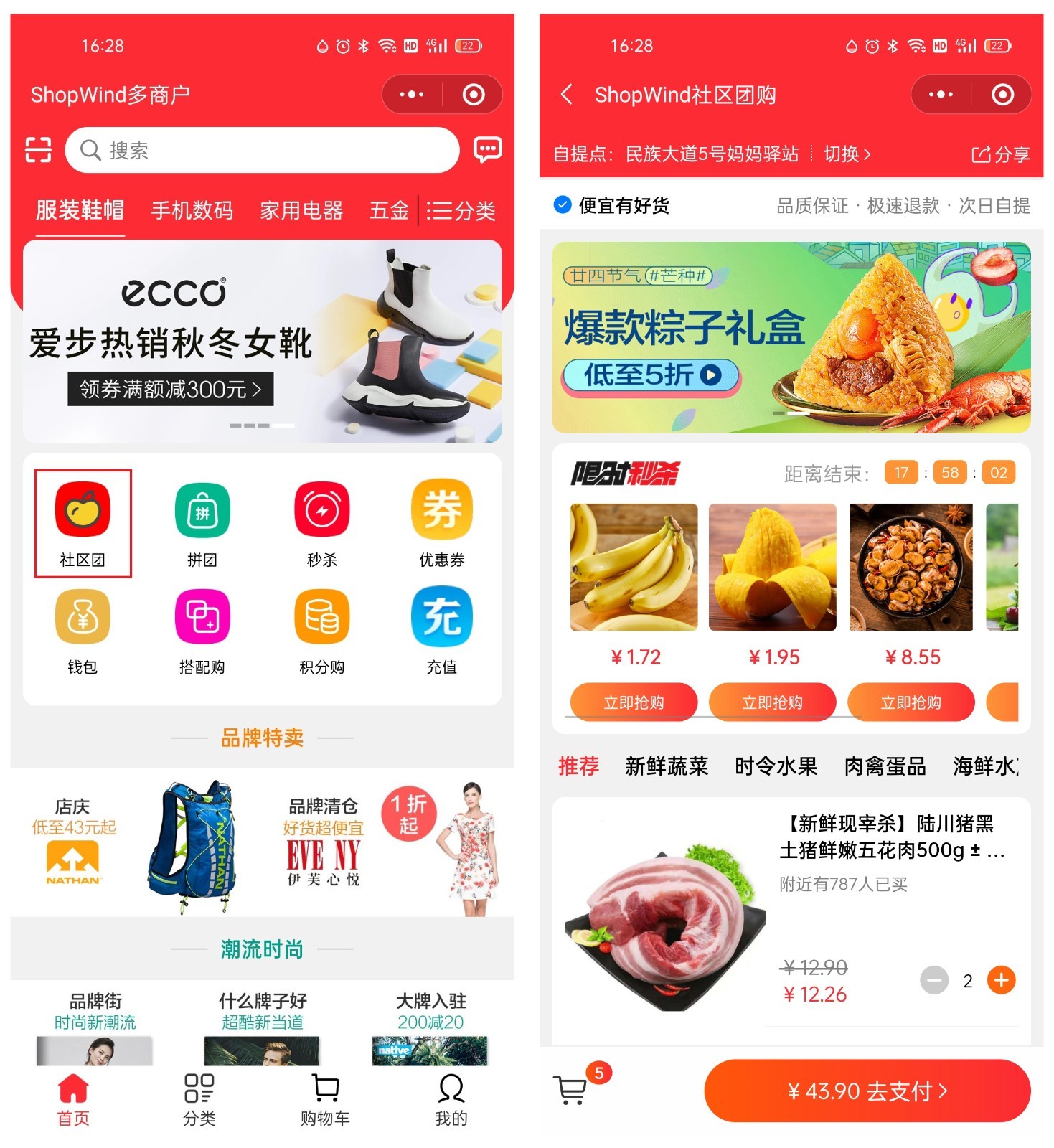
Task: Open the messages icon next to search
Action: pos(487,149)
